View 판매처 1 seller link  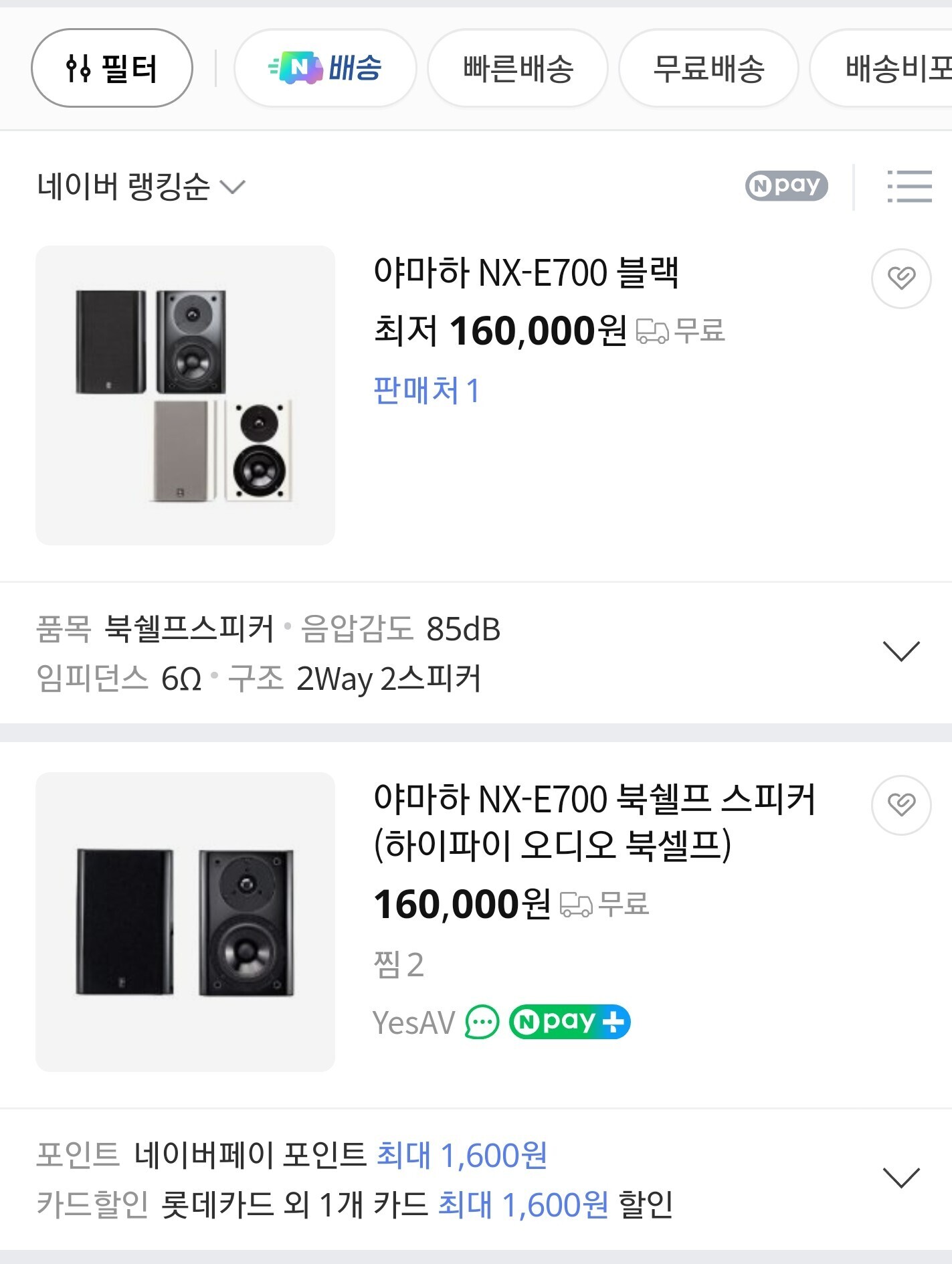click(426, 391)
